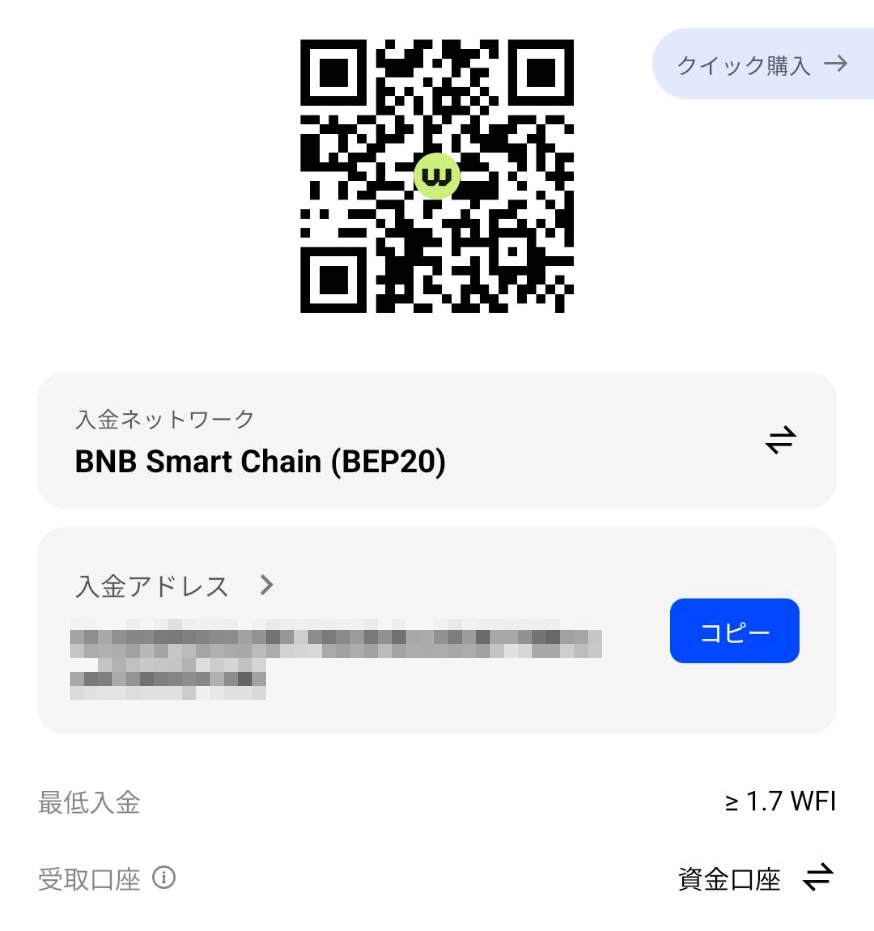874x931 pixels.
Task: Open the 入金アドレス section
Action: point(150,587)
